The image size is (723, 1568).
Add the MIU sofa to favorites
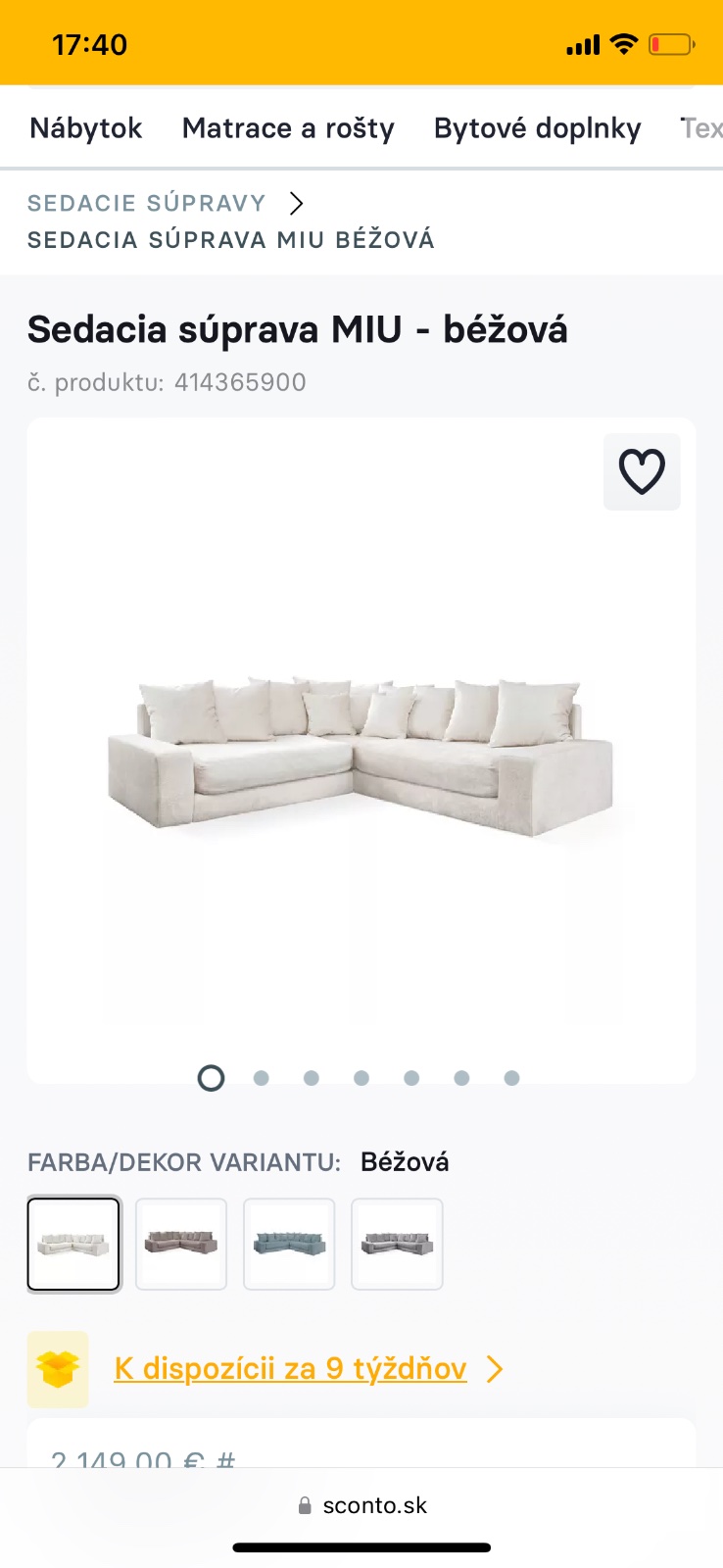(642, 471)
